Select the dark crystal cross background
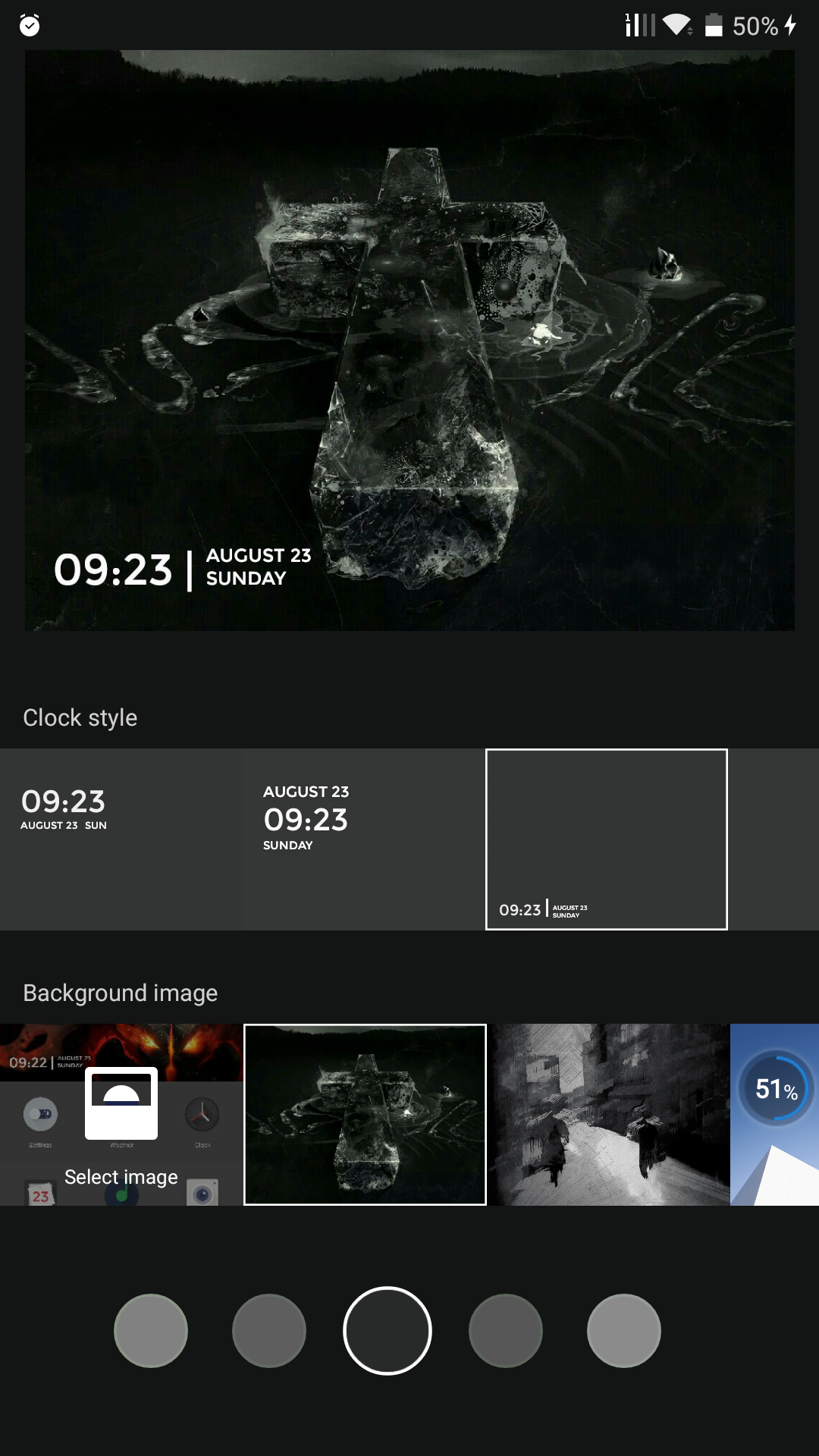The height and width of the screenshot is (1456, 819). (365, 1115)
